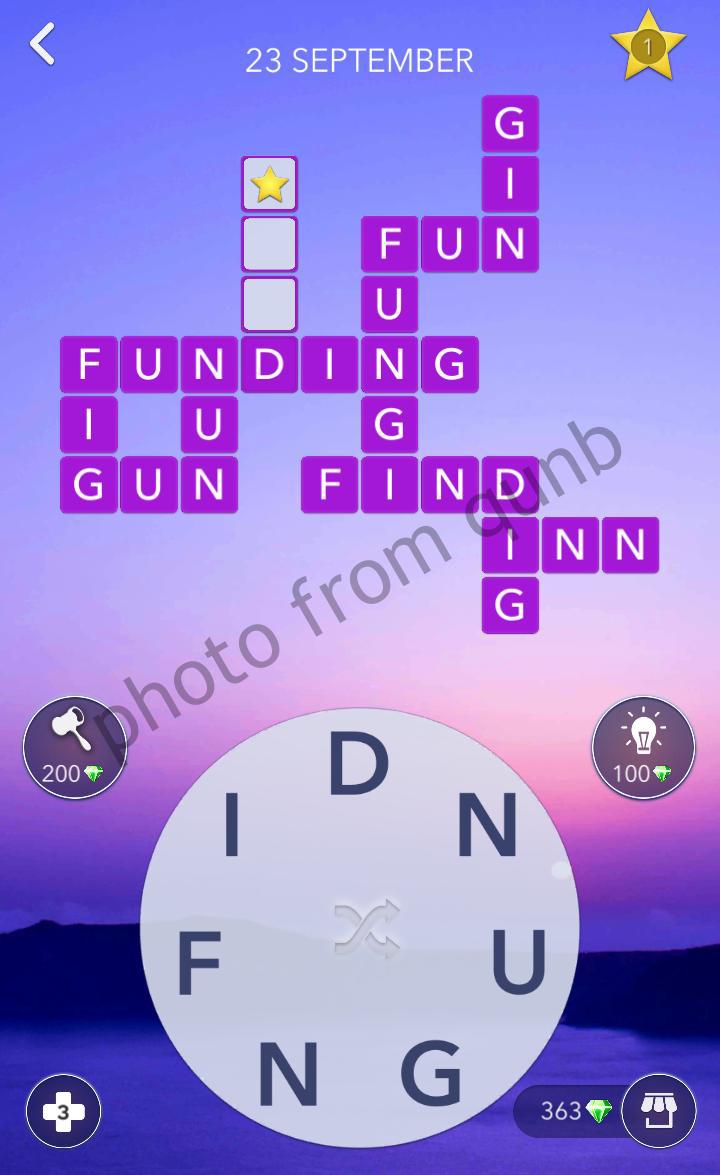Get a lightbulb hint for 100 gems

[x=643, y=747]
